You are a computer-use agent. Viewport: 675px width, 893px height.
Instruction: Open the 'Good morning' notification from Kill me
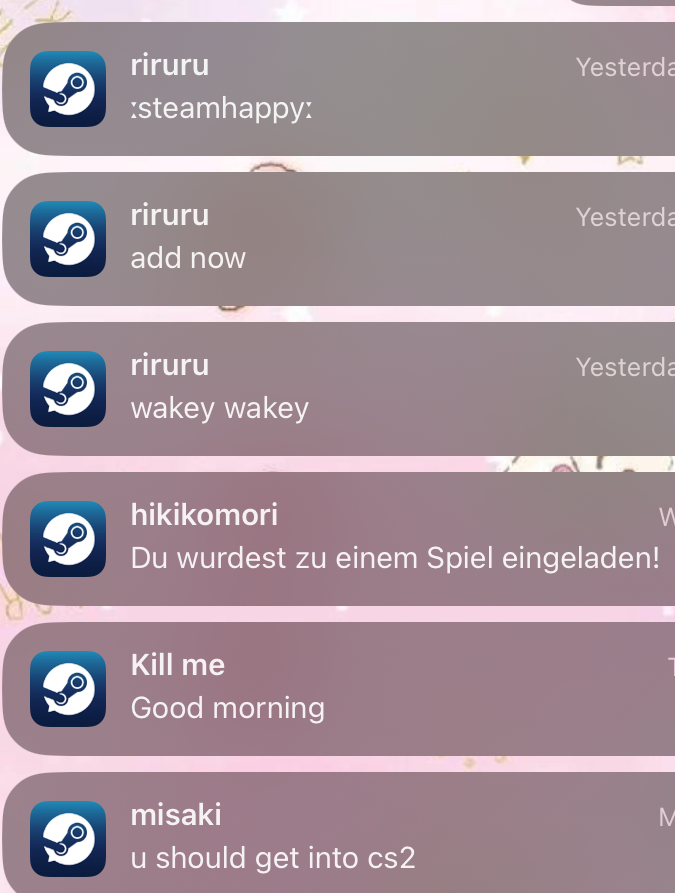tap(340, 688)
